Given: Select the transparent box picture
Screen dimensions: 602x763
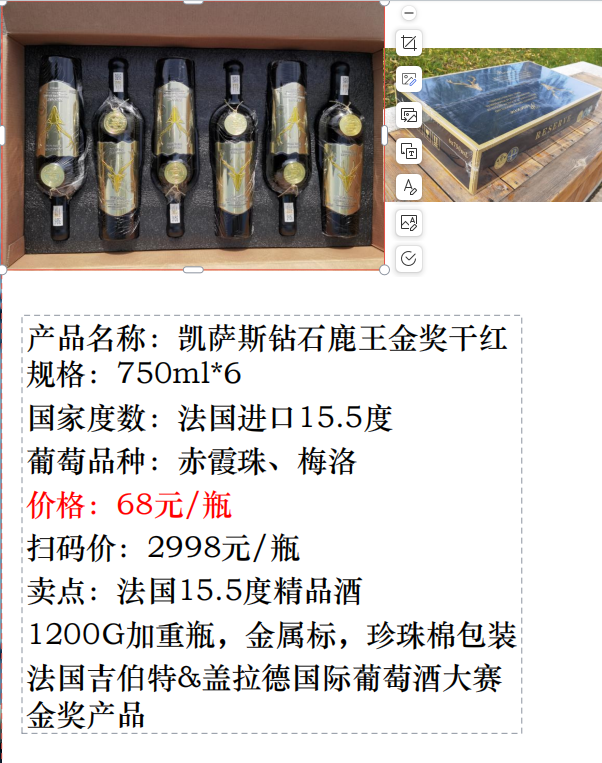Looking at the screenshot, I should coord(494,125).
